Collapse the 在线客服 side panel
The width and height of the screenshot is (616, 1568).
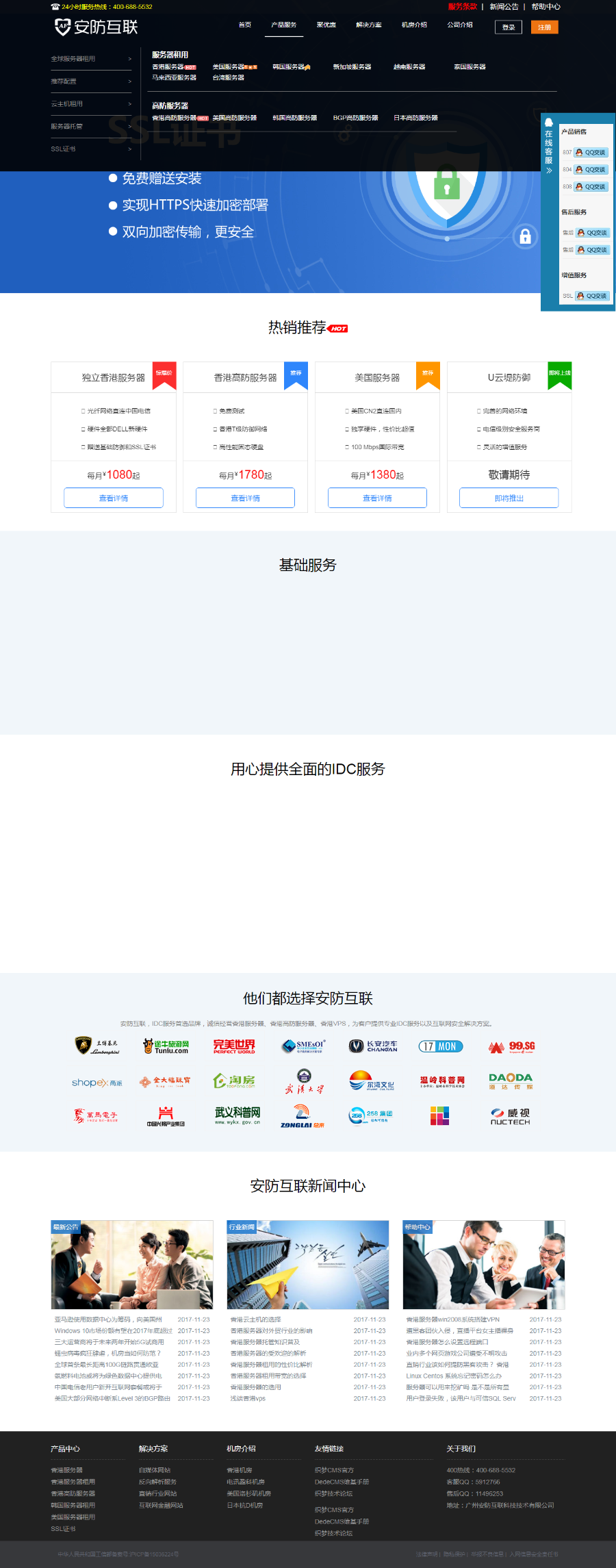pos(548,170)
